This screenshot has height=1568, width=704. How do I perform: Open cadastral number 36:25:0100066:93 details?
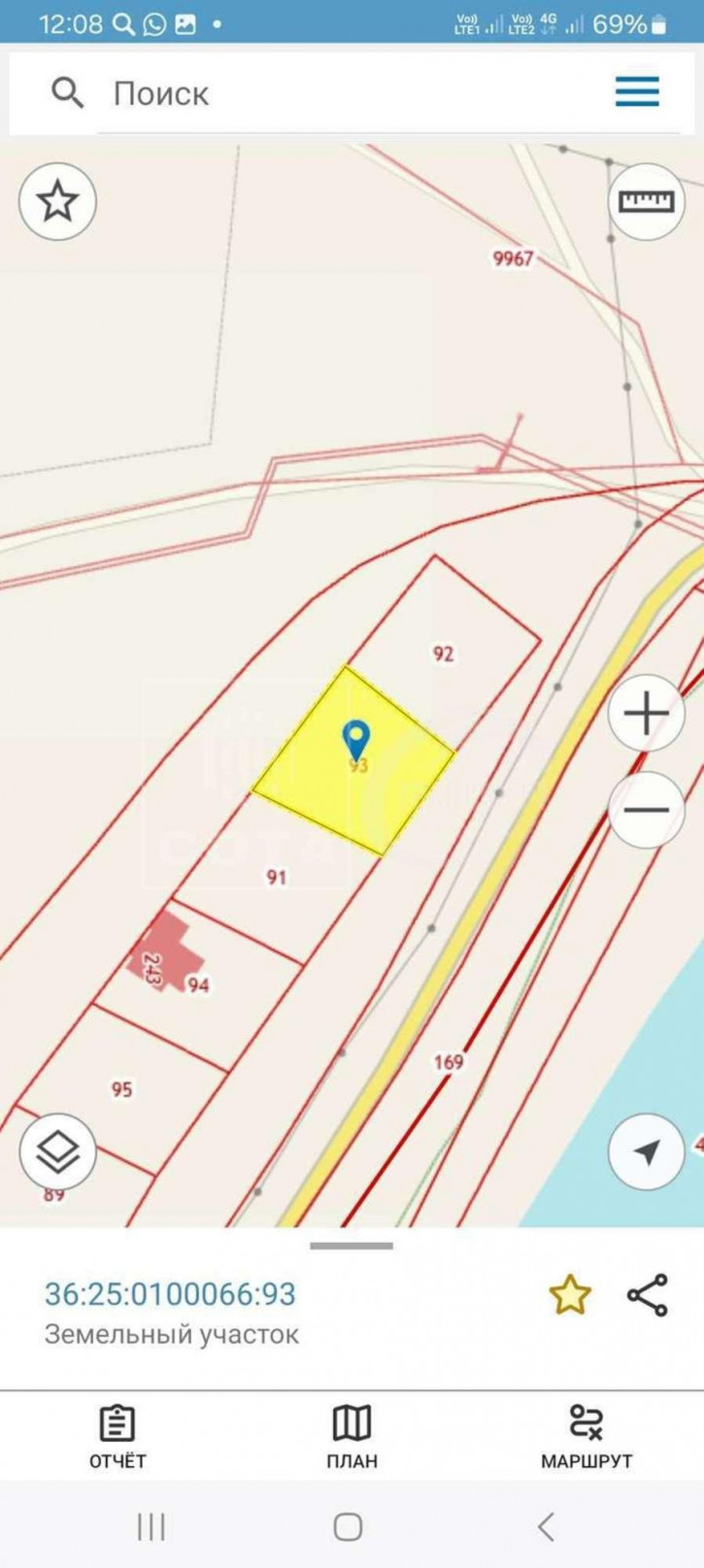pyautogui.click(x=170, y=1294)
